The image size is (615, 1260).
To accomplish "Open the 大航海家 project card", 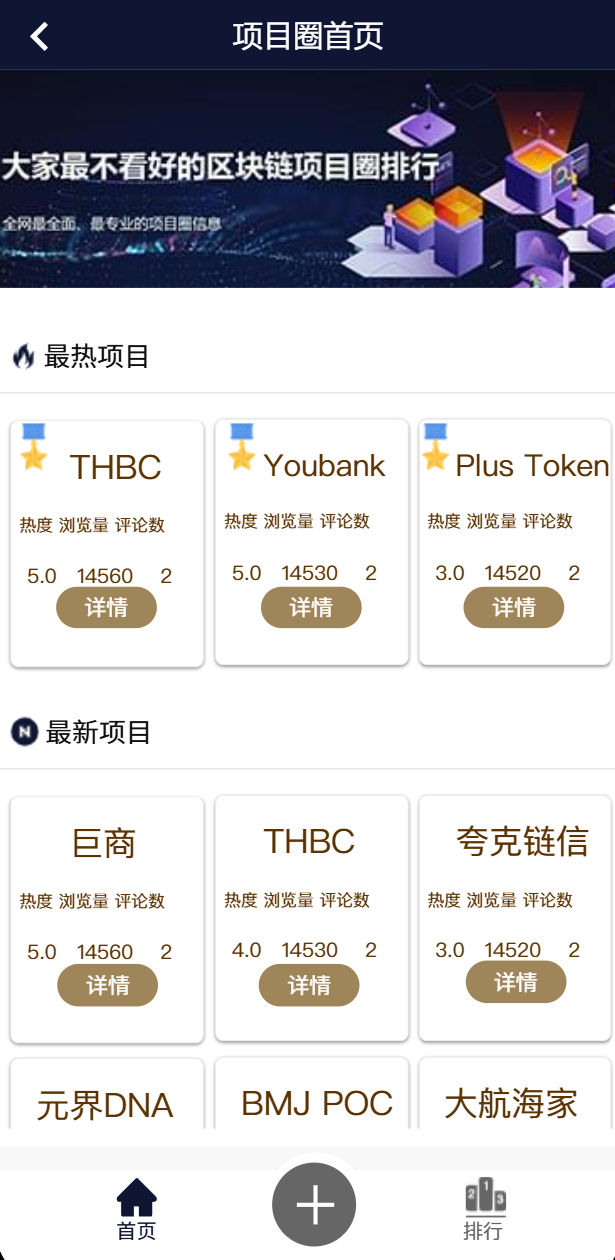I will tap(512, 1100).
